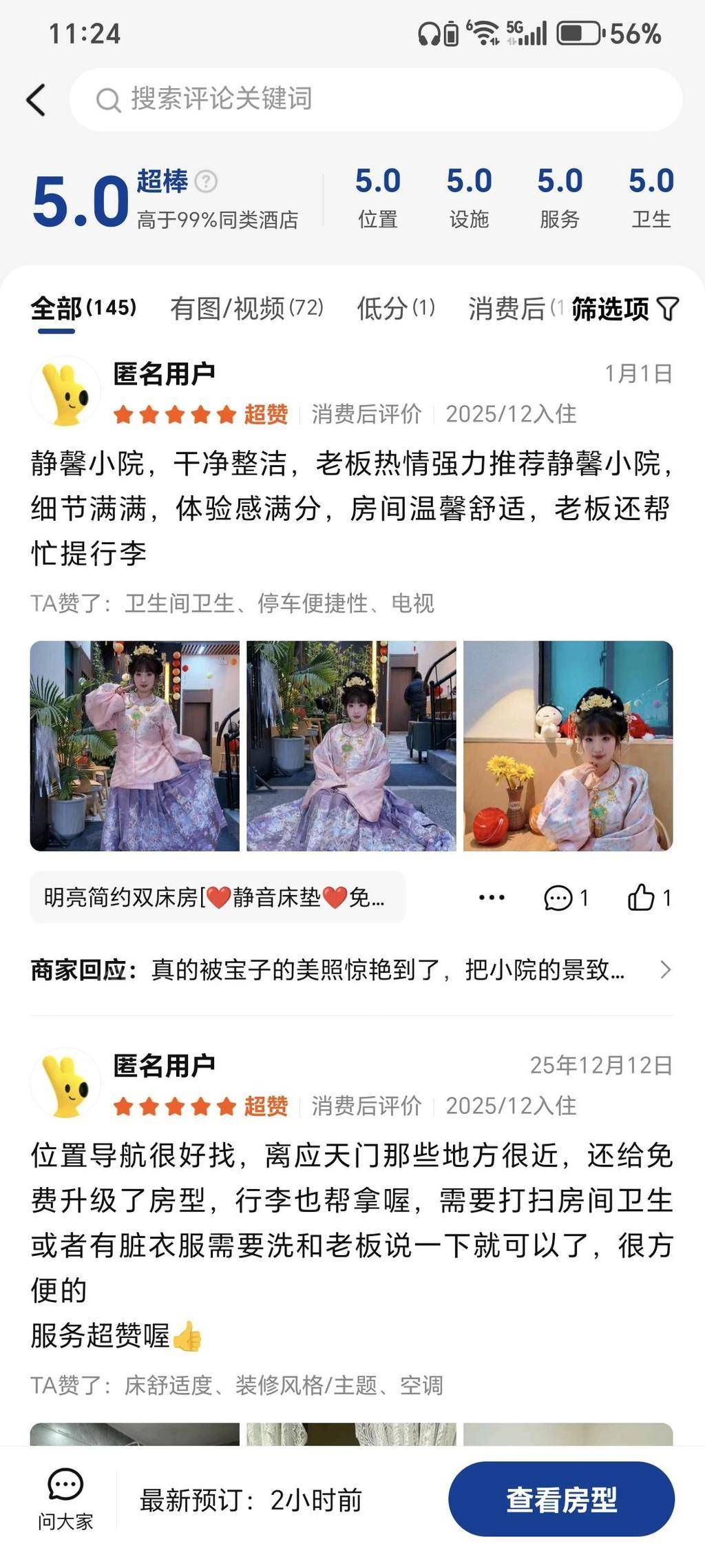Open the 筛选项 filter options
This screenshot has height=1568, width=705.
pos(624,309)
